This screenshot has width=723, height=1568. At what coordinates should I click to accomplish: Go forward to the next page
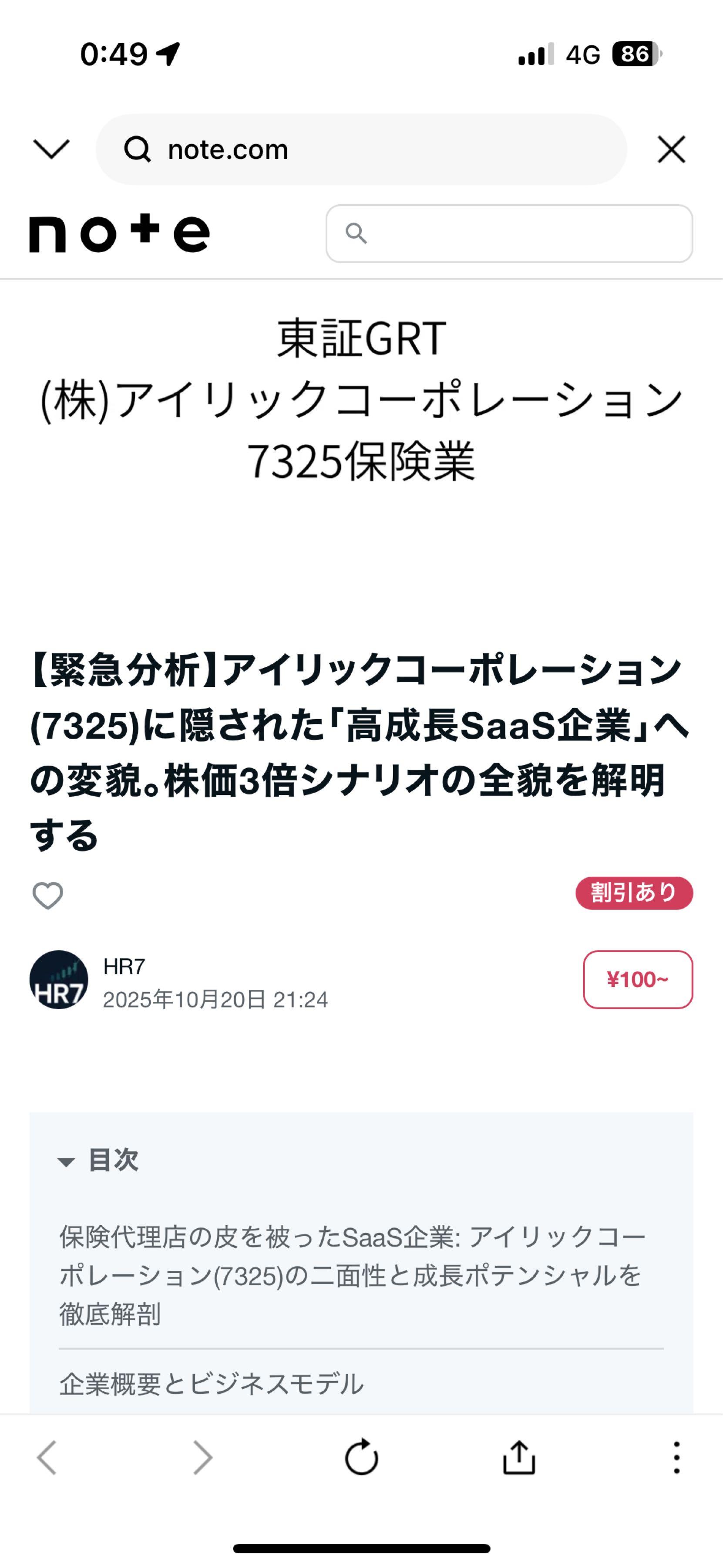(x=202, y=1457)
